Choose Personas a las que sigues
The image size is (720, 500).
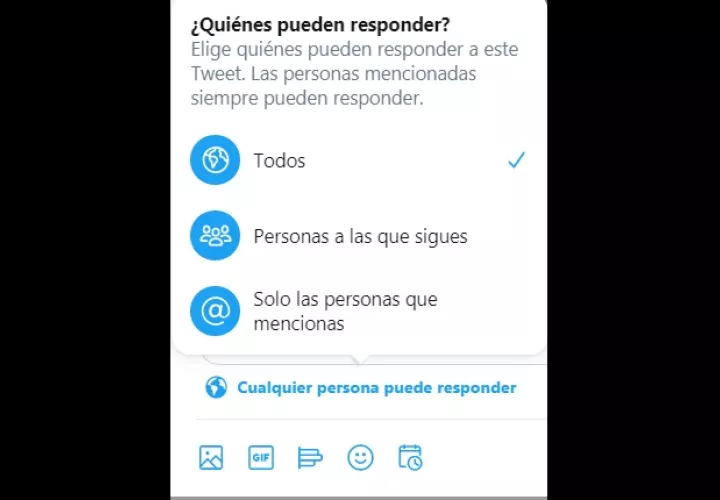pyautogui.click(x=360, y=236)
